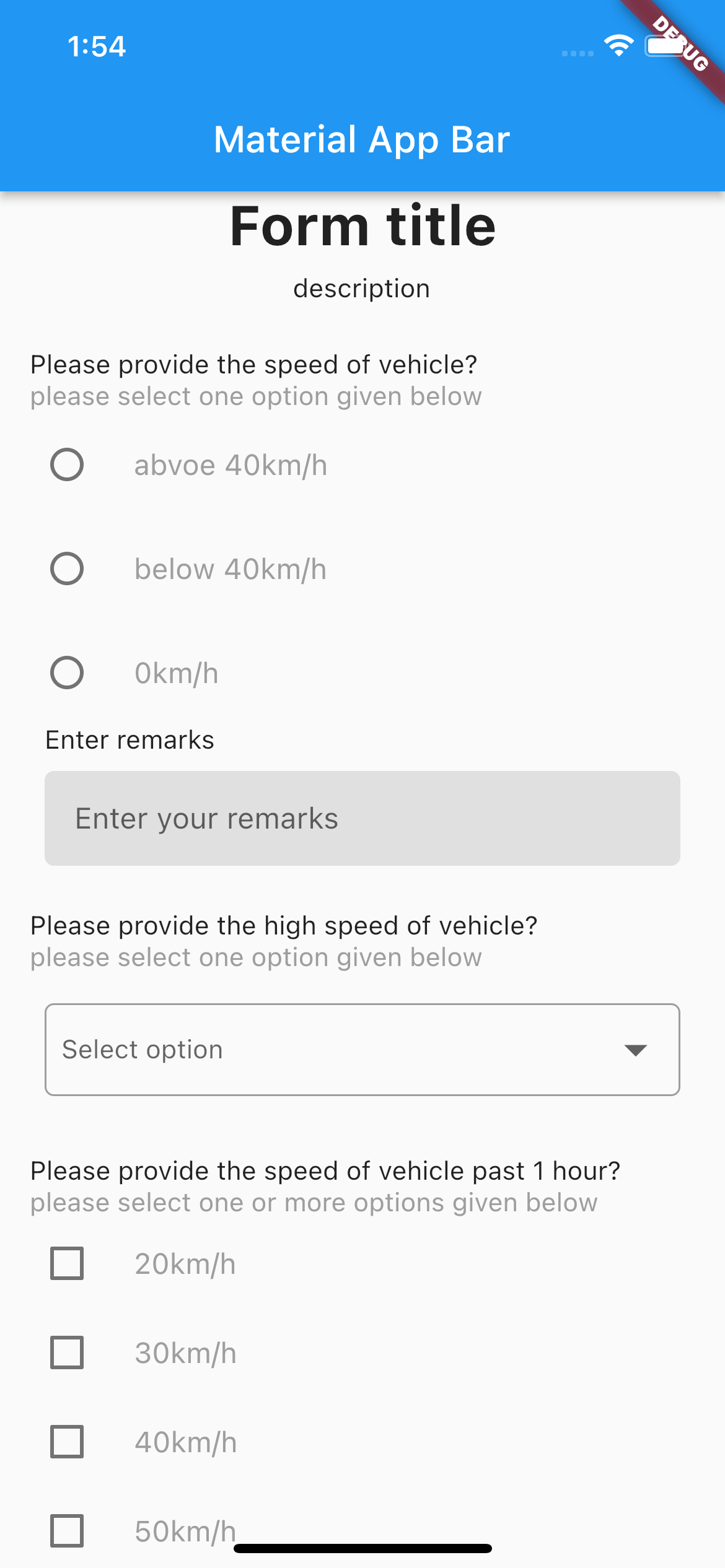The height and width of the screenshot is (1568, 725).
Task: Check the 20km/h checkbox
Action: (x=67, y=1264)
